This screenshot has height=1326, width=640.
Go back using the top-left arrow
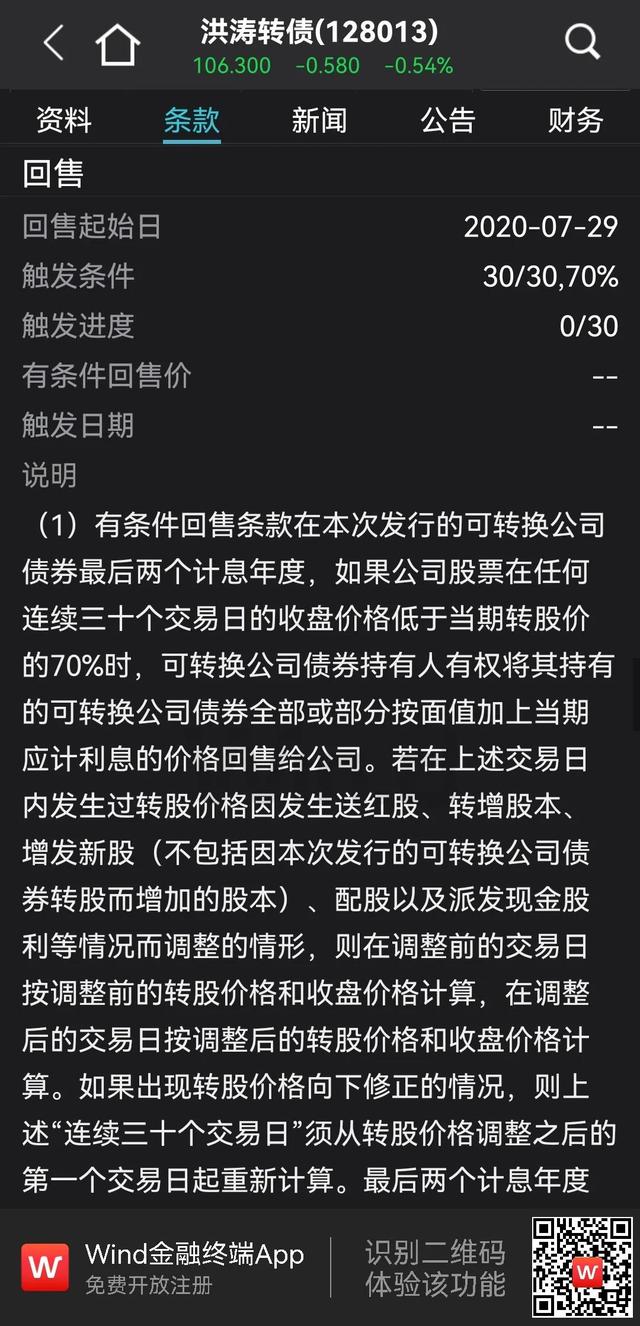54,43
